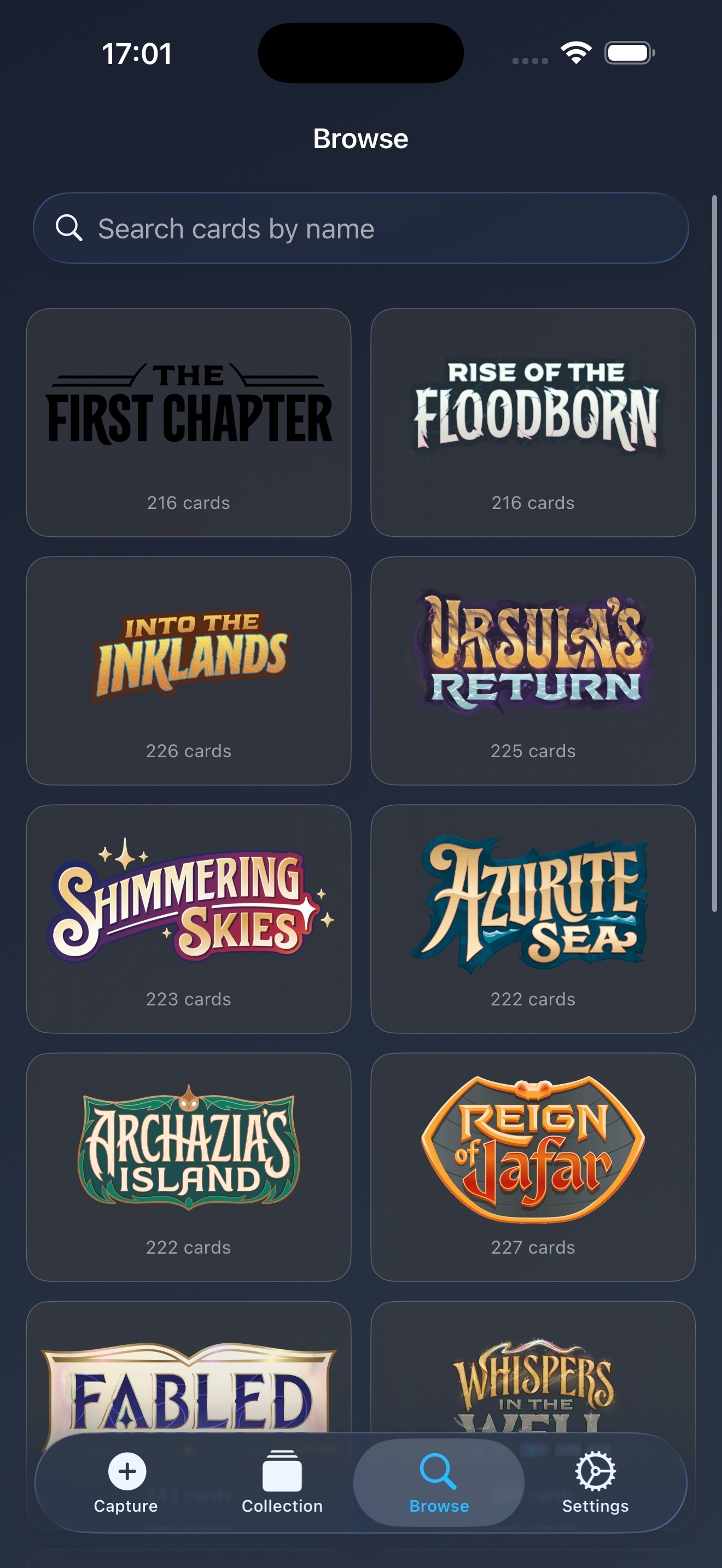View Into the Inklands cards

coord(189,670)
